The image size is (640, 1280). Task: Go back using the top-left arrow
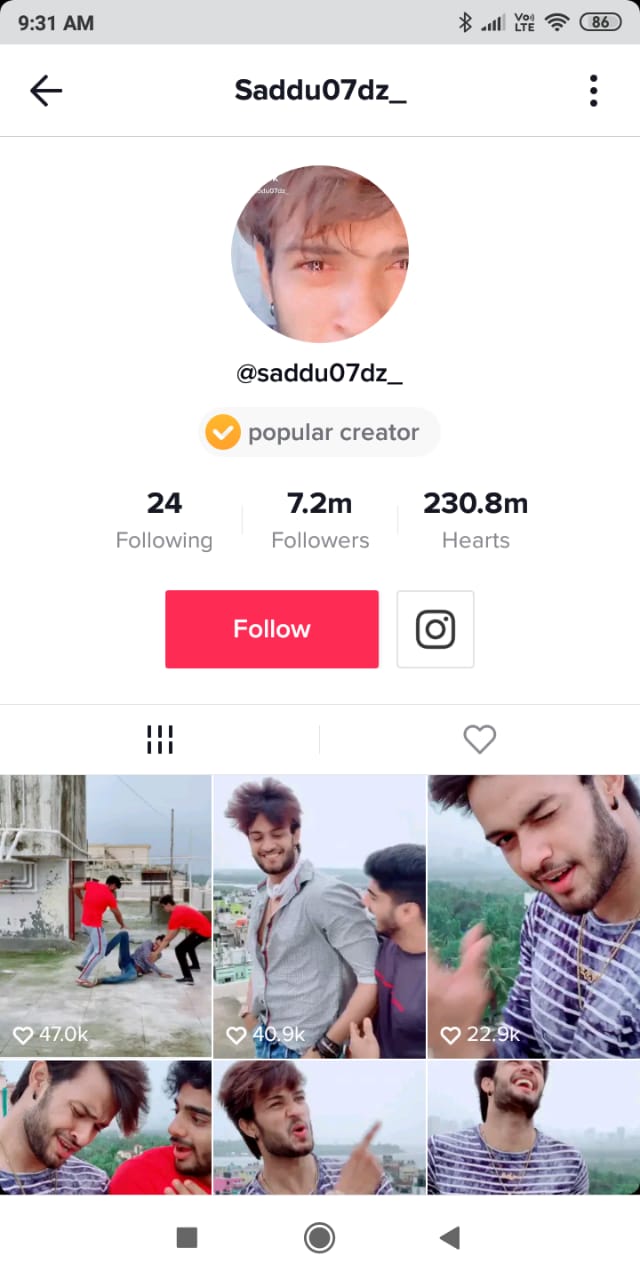tap(46, 91)
